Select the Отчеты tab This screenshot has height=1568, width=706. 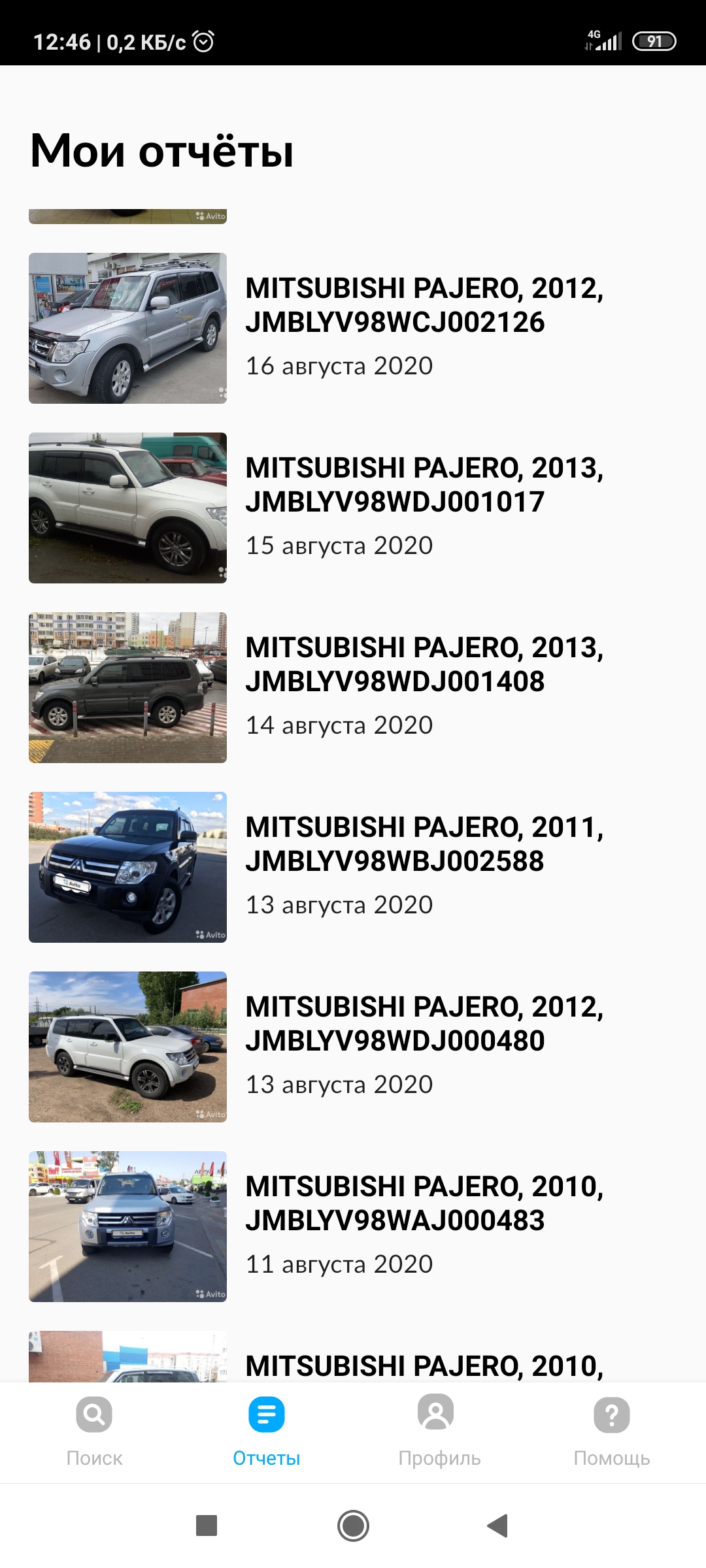click(x=266, y=1431)
